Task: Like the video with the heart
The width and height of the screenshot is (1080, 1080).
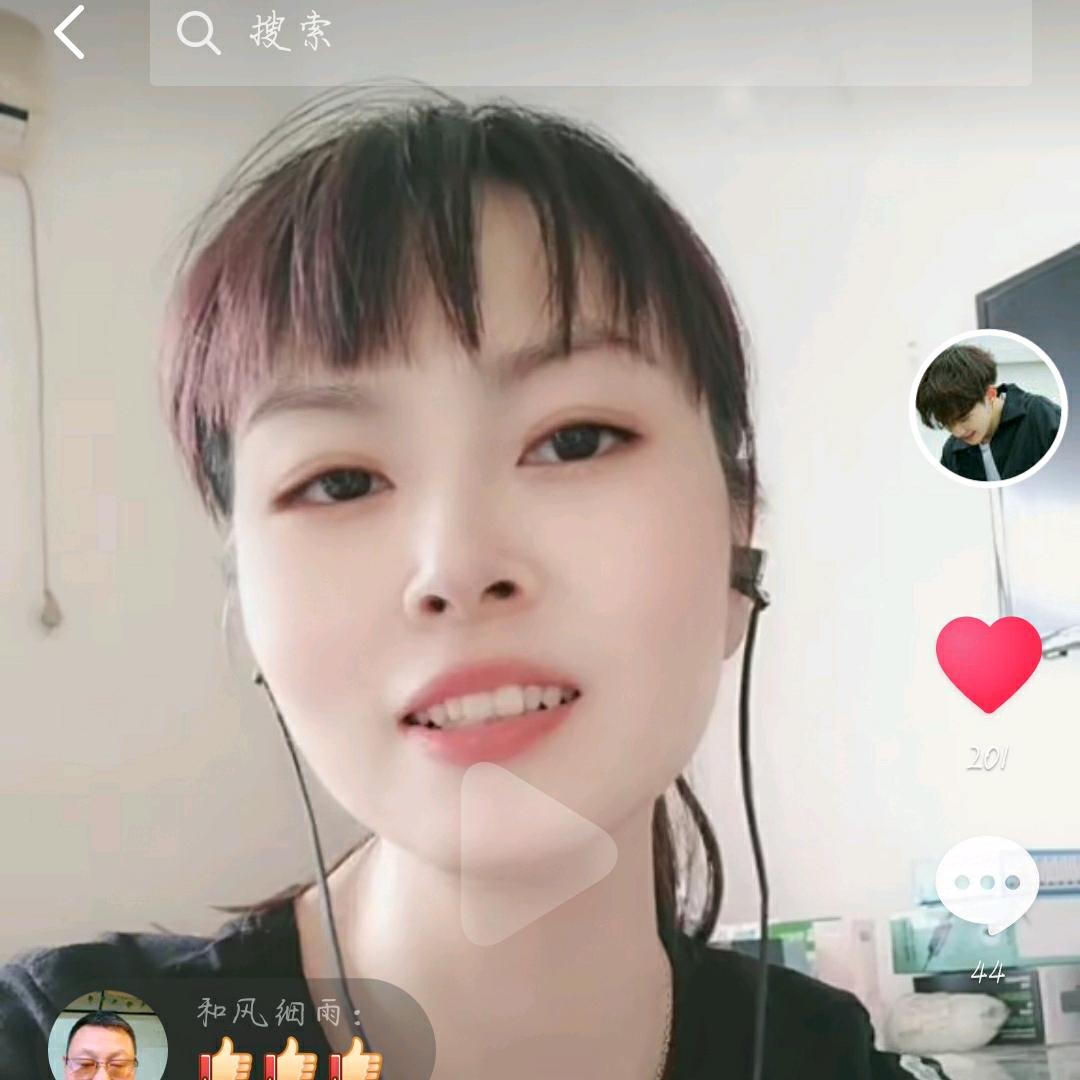Action: coord(988,663)
